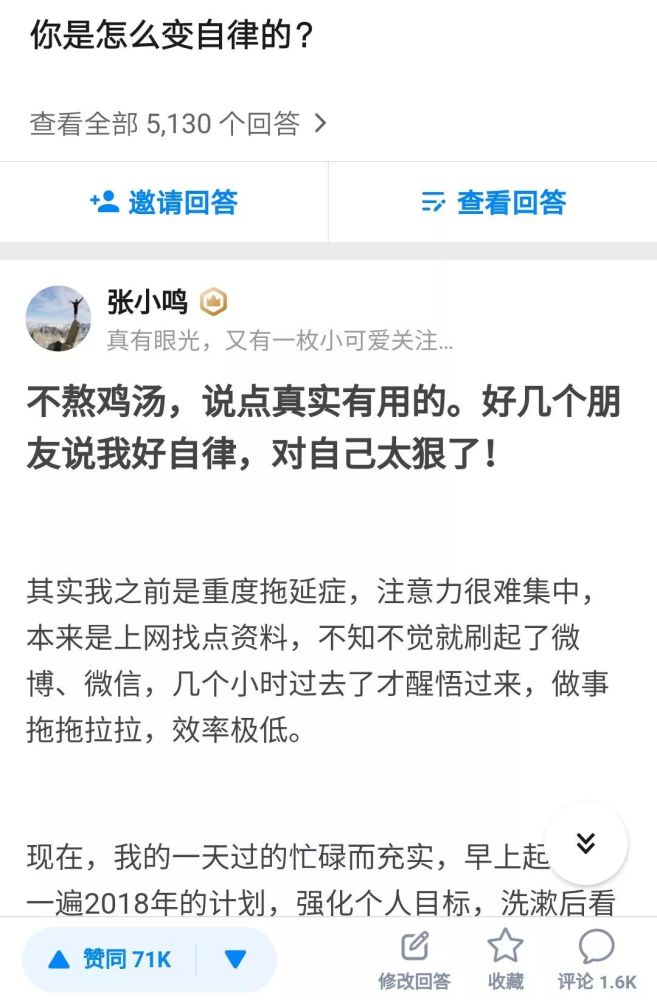Downvote this answer with the down arrow
The height and width of the screenshot is (1000, 657).
tap(236, 959)
